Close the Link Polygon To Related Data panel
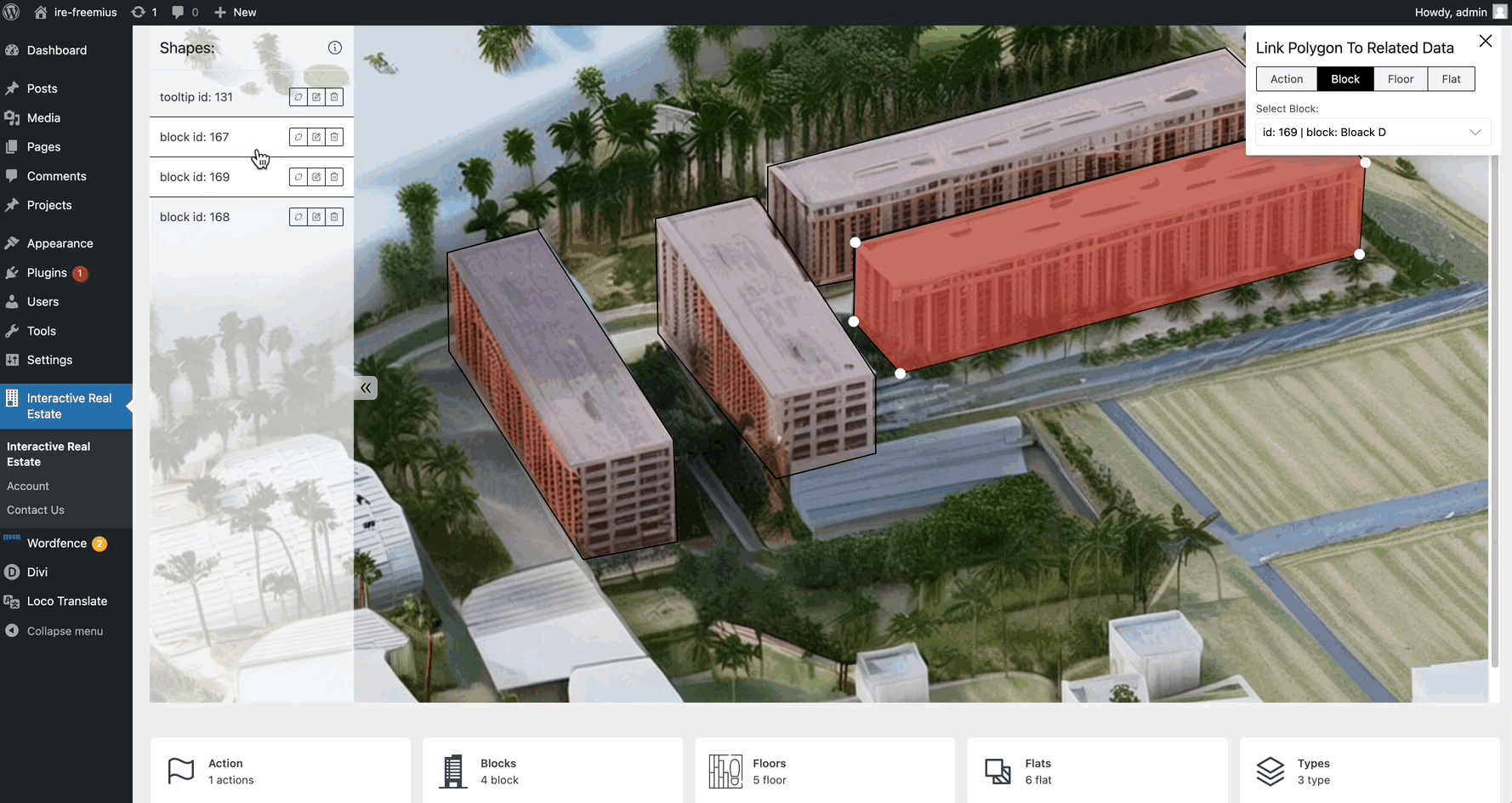The width and height of the screenshot is (1512, 803). pyautogui.click(x=1485, y=41)
